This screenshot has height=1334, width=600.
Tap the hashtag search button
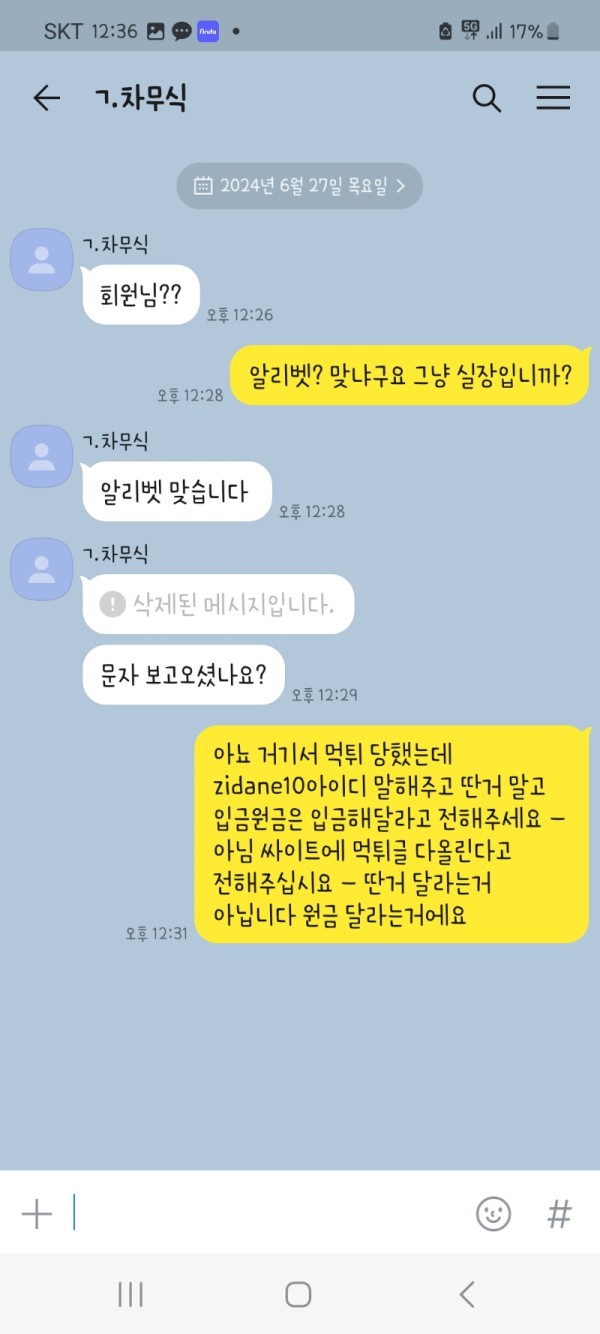[x=559, y=1214]
